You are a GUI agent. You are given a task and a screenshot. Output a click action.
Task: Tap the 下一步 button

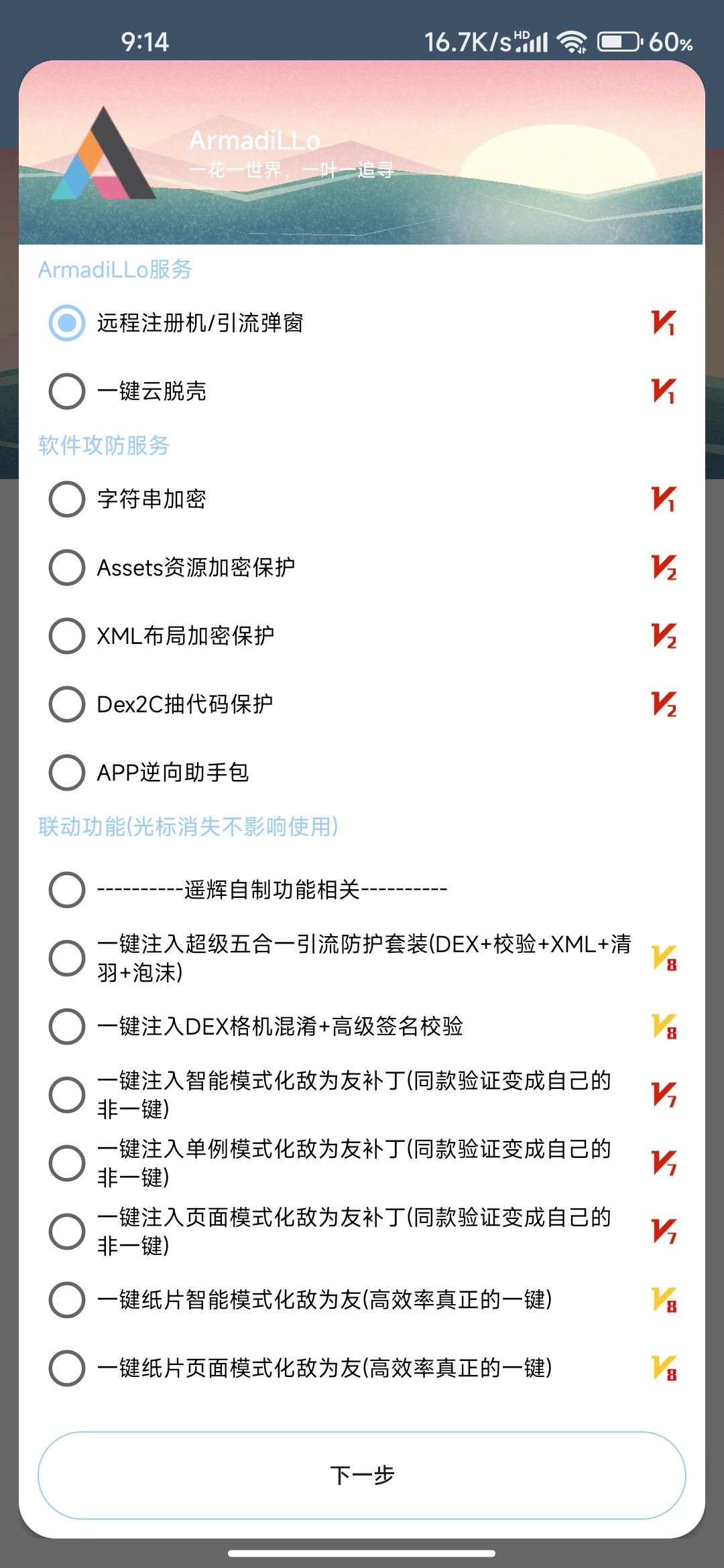(x=362, y=1476)
